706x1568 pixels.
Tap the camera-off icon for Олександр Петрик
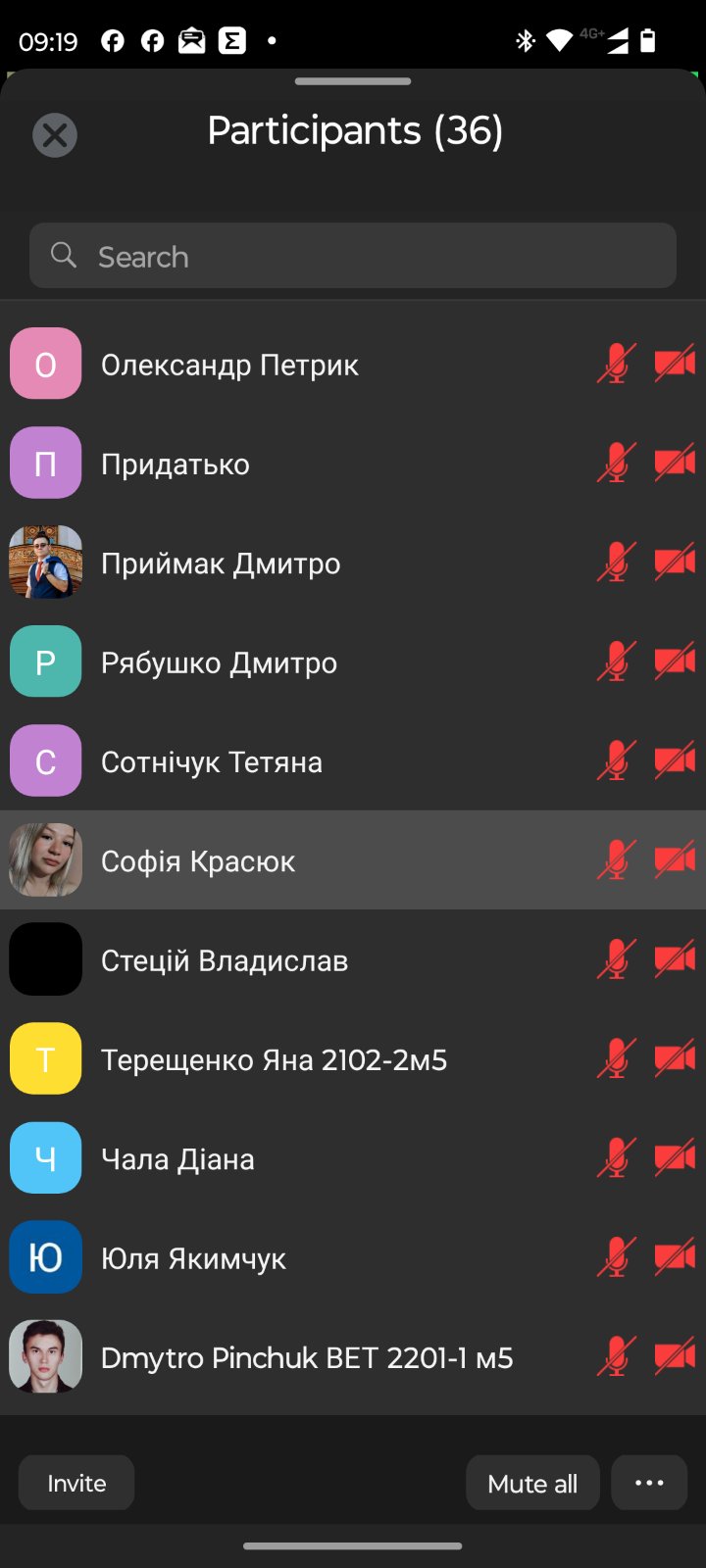675,364
